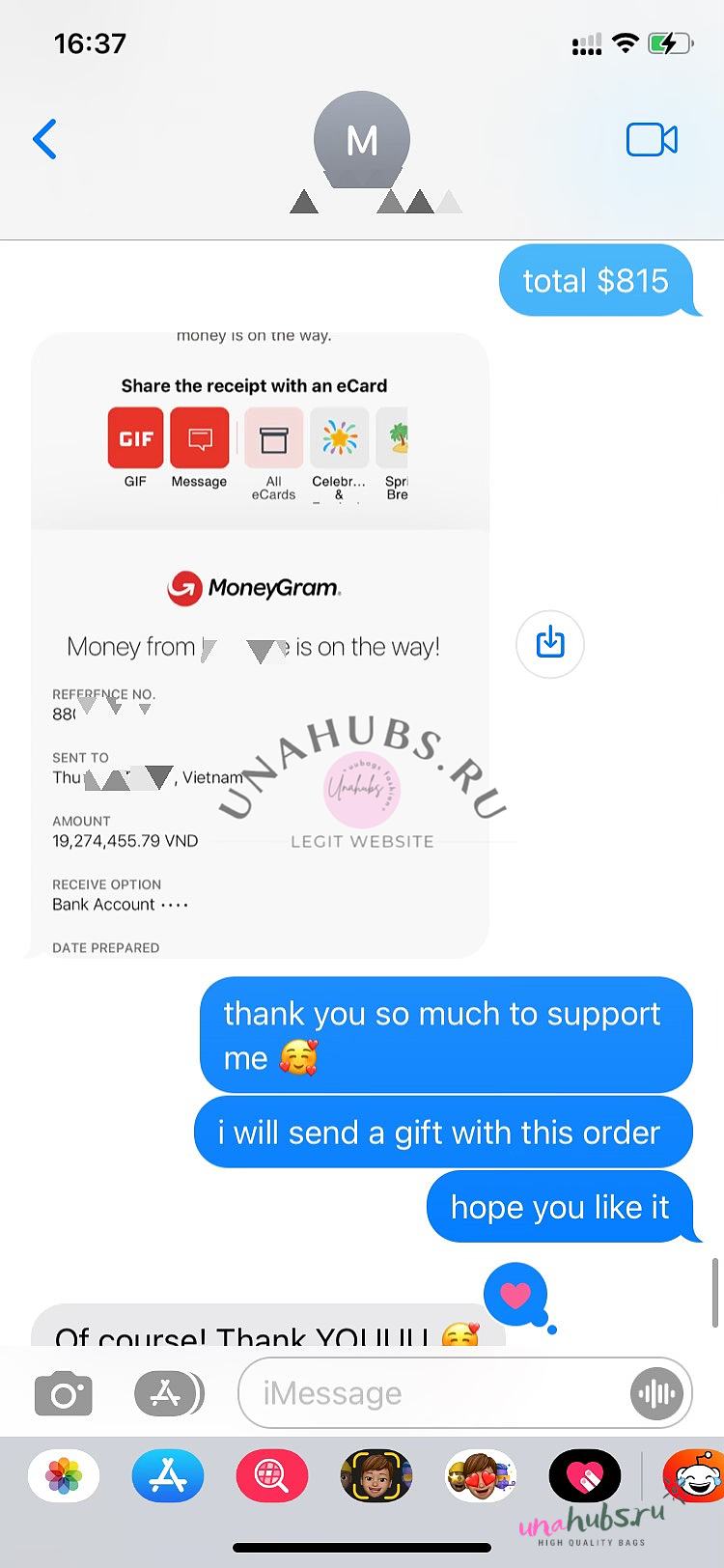Open the camera to take a photo
The width and height of the screenshot is (724, 1568).
pyautogui.click(x=64, y=1393)
